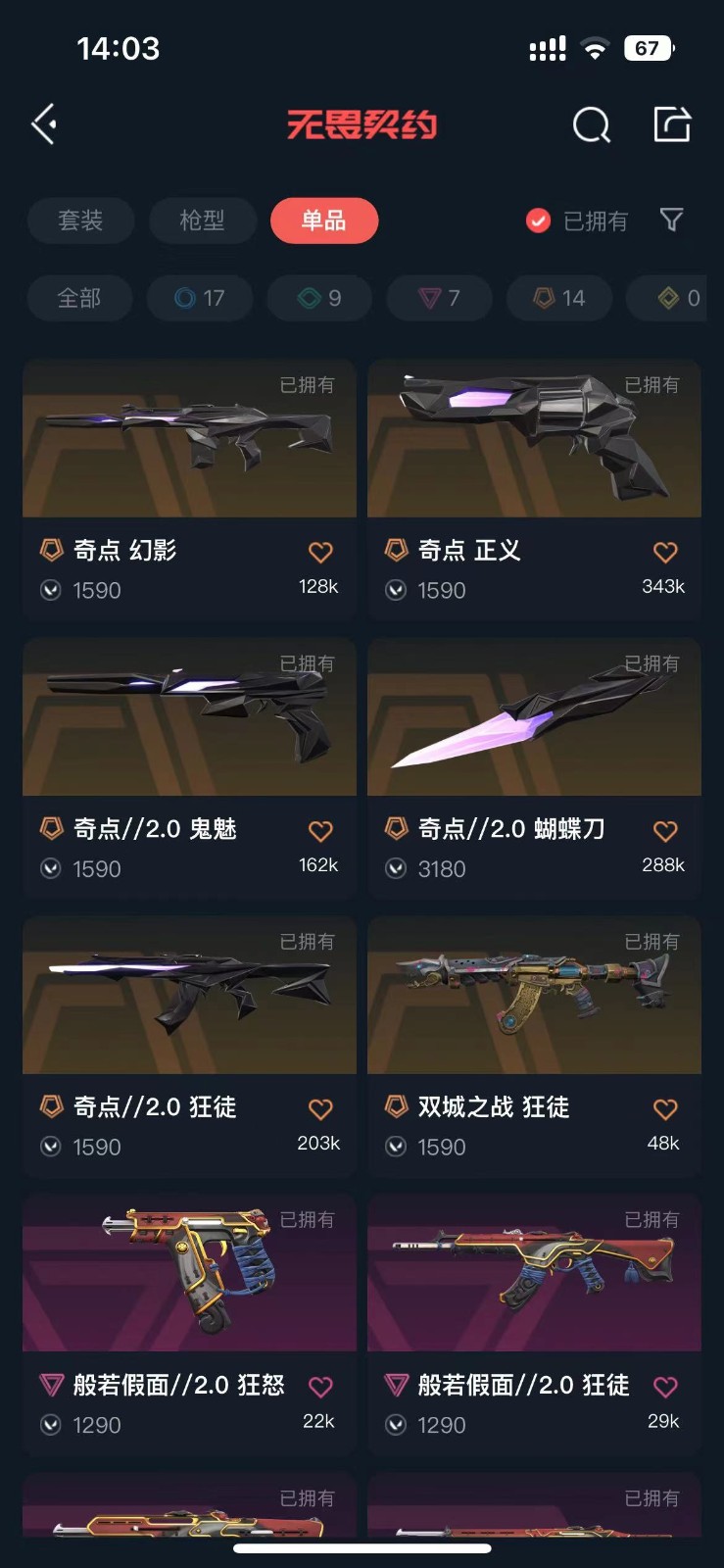Viewport: 724px width, 1568px height.
Task: Filter by the tier chip showing 17
Action: click(200, 298)
